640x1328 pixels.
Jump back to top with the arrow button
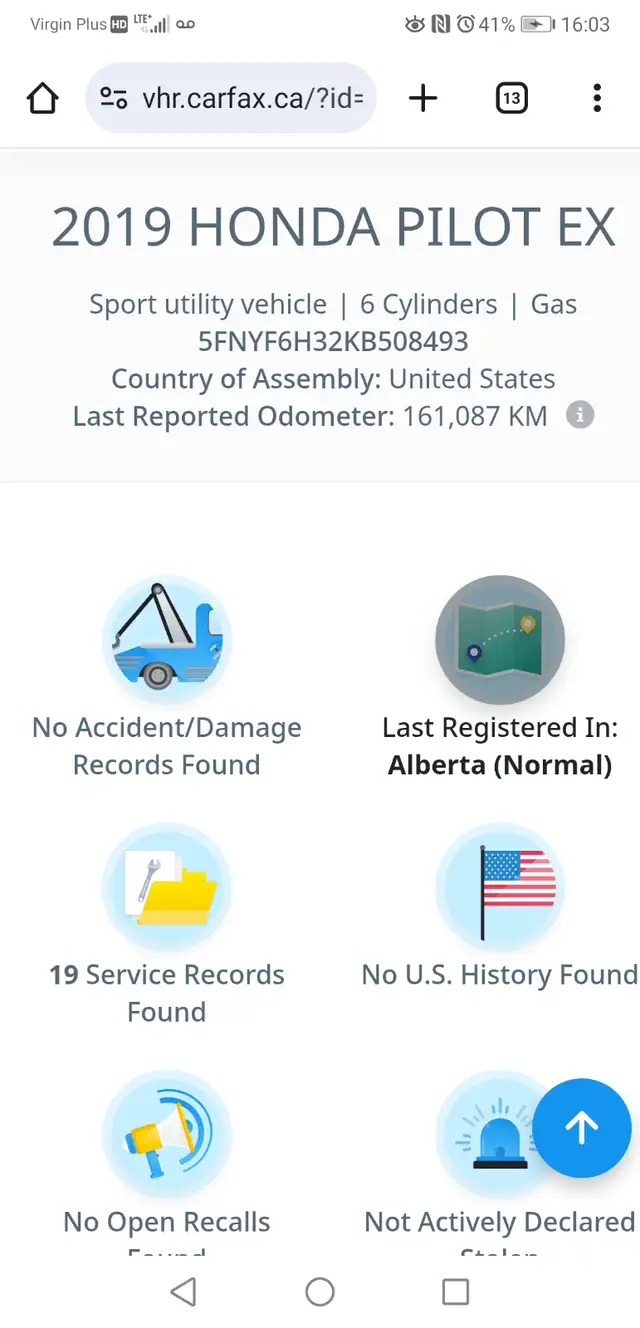tap(581, 1128)
